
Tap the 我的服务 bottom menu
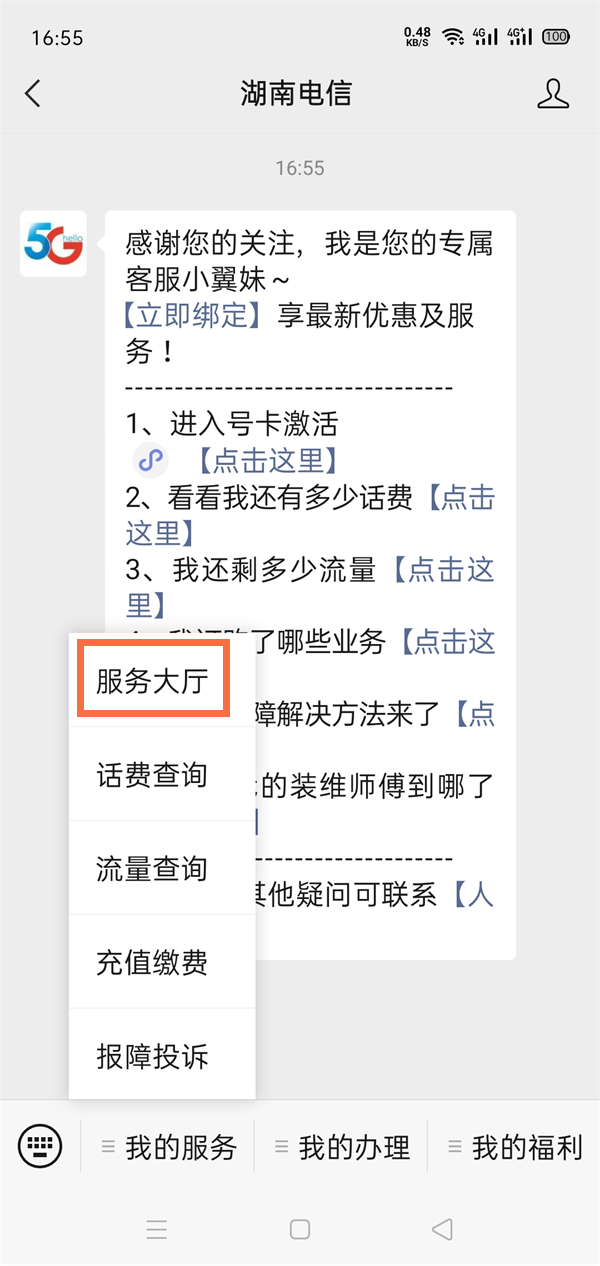coord(170,1147)
